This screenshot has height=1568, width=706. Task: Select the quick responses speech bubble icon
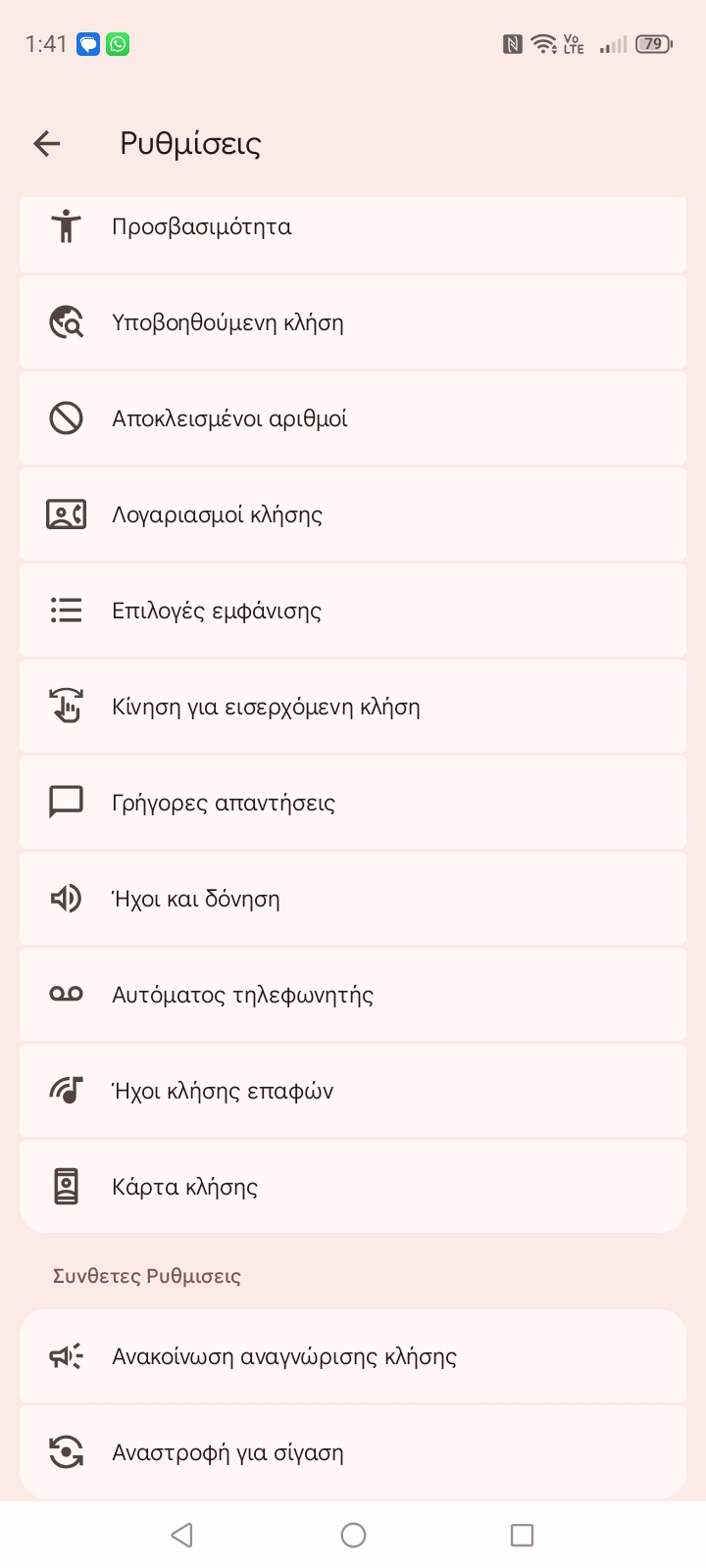[65, 802]
